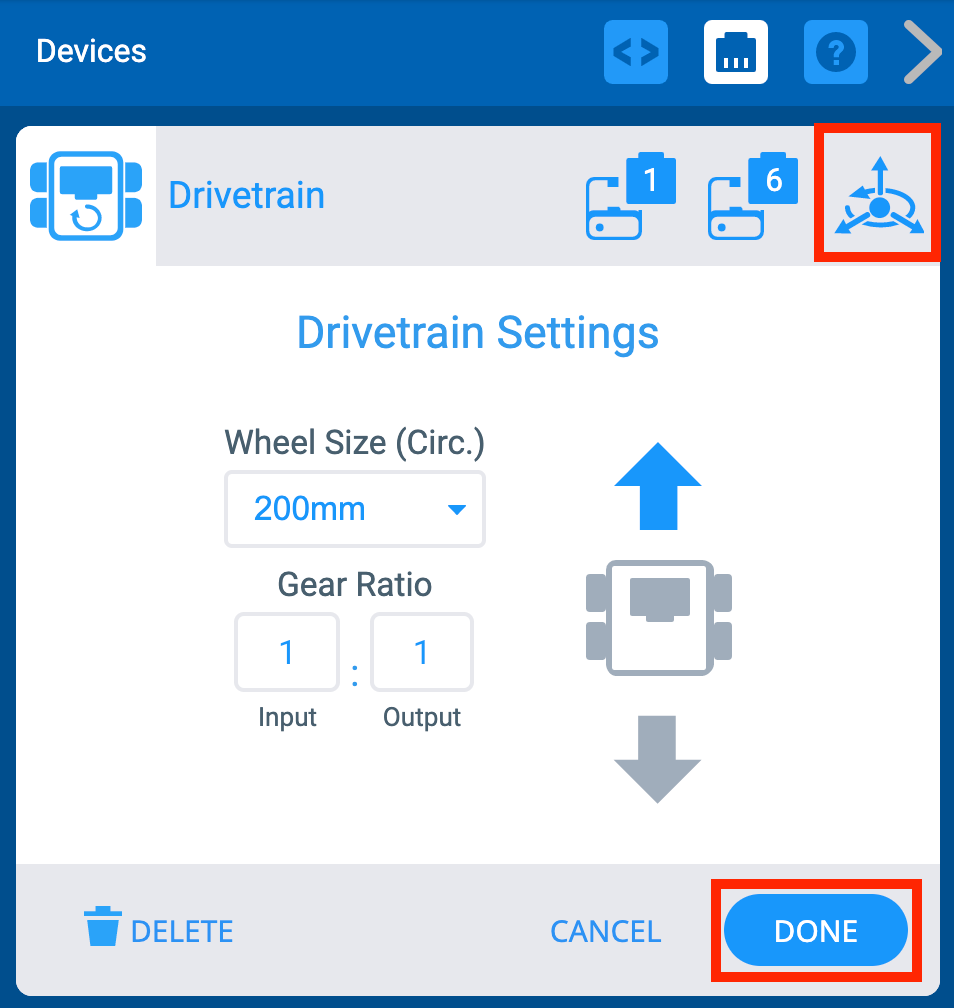The height and width of the screenshot is (1008, 954).
Task: Expand the Wheel Size 200mm dropdown
Action: [355, 509]
